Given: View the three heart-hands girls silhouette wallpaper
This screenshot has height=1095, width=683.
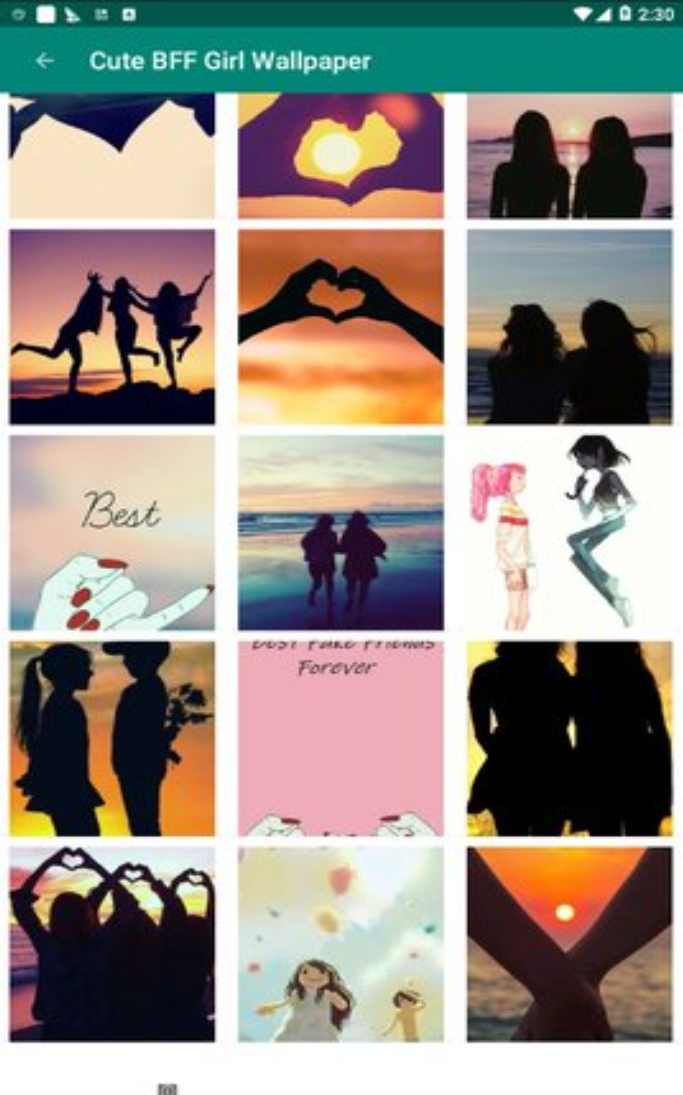Looking at the screenshot, I should [112, 944].
